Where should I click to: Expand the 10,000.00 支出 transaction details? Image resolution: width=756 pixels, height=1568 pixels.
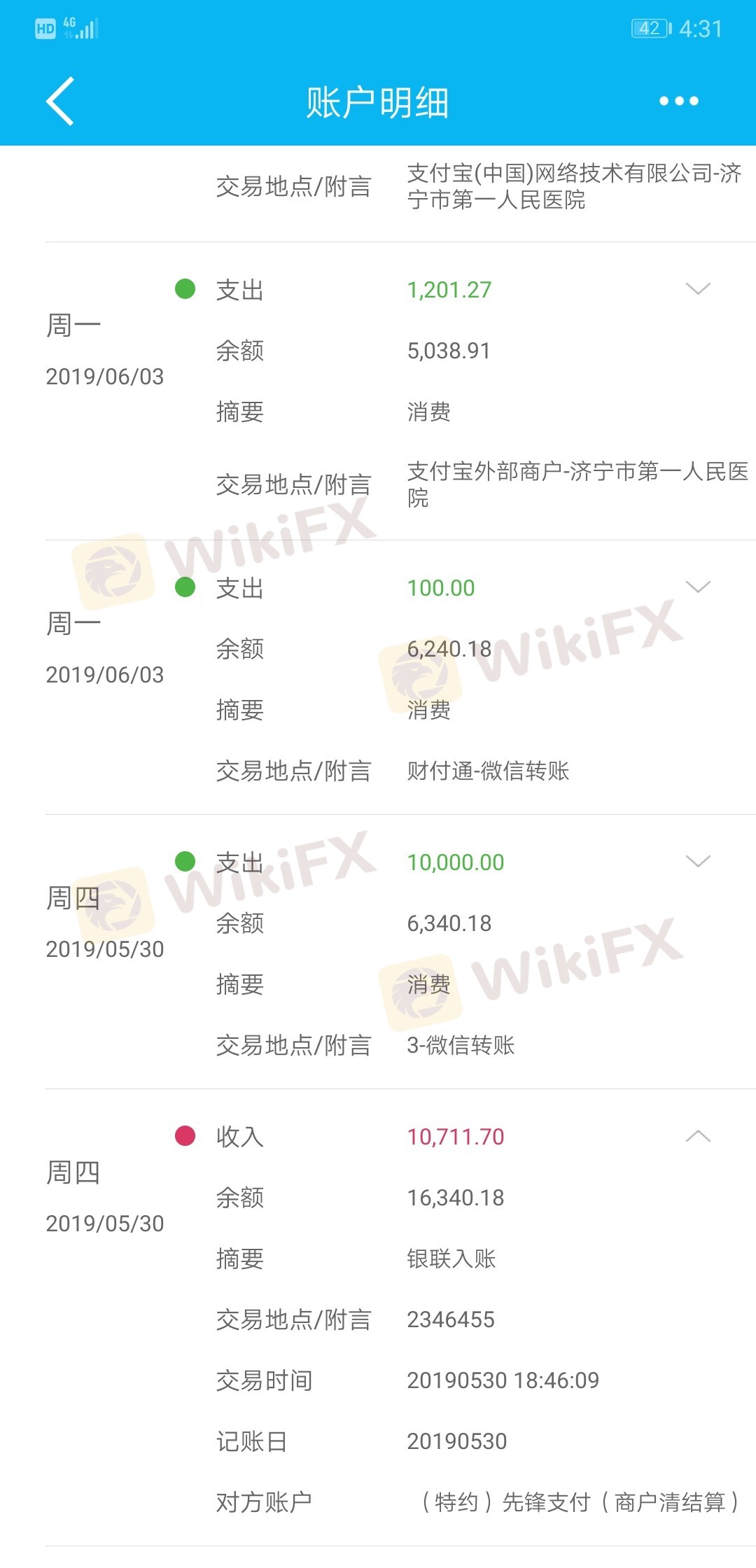click(698, 862)
